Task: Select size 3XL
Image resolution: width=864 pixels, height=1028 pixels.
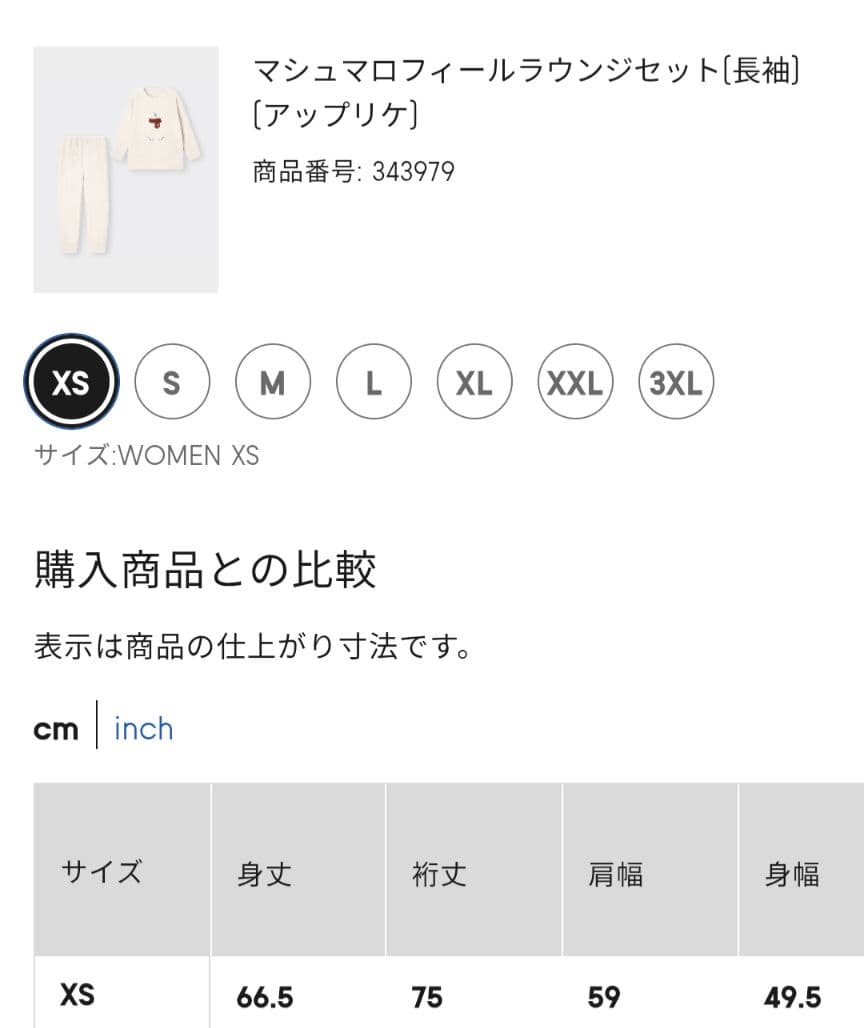Action: tap(676, 382)
